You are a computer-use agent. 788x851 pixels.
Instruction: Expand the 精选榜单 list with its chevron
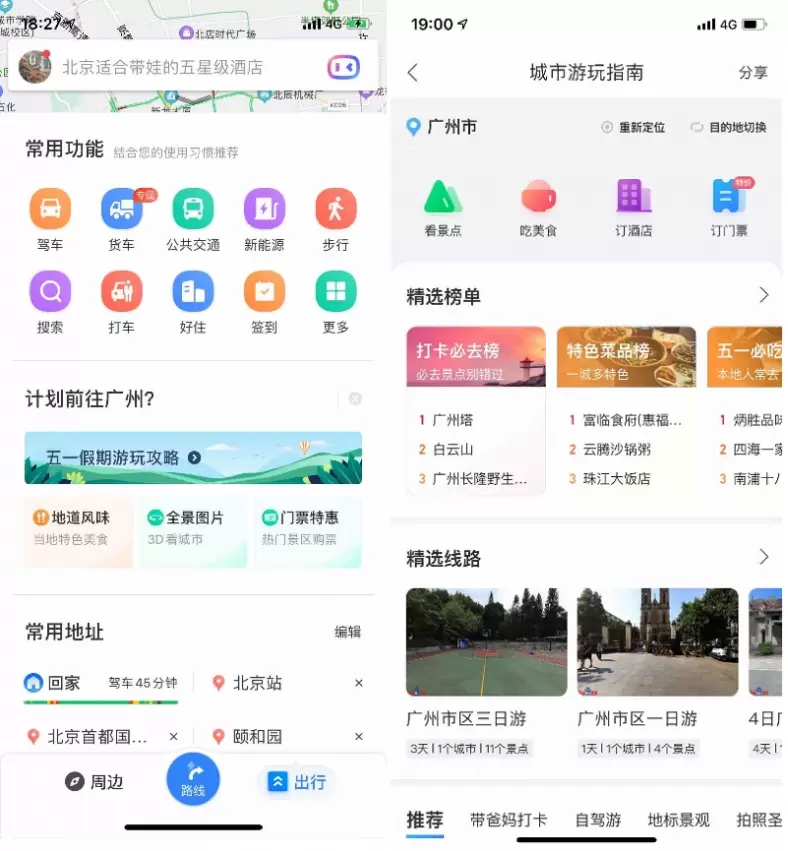point(764,295)
